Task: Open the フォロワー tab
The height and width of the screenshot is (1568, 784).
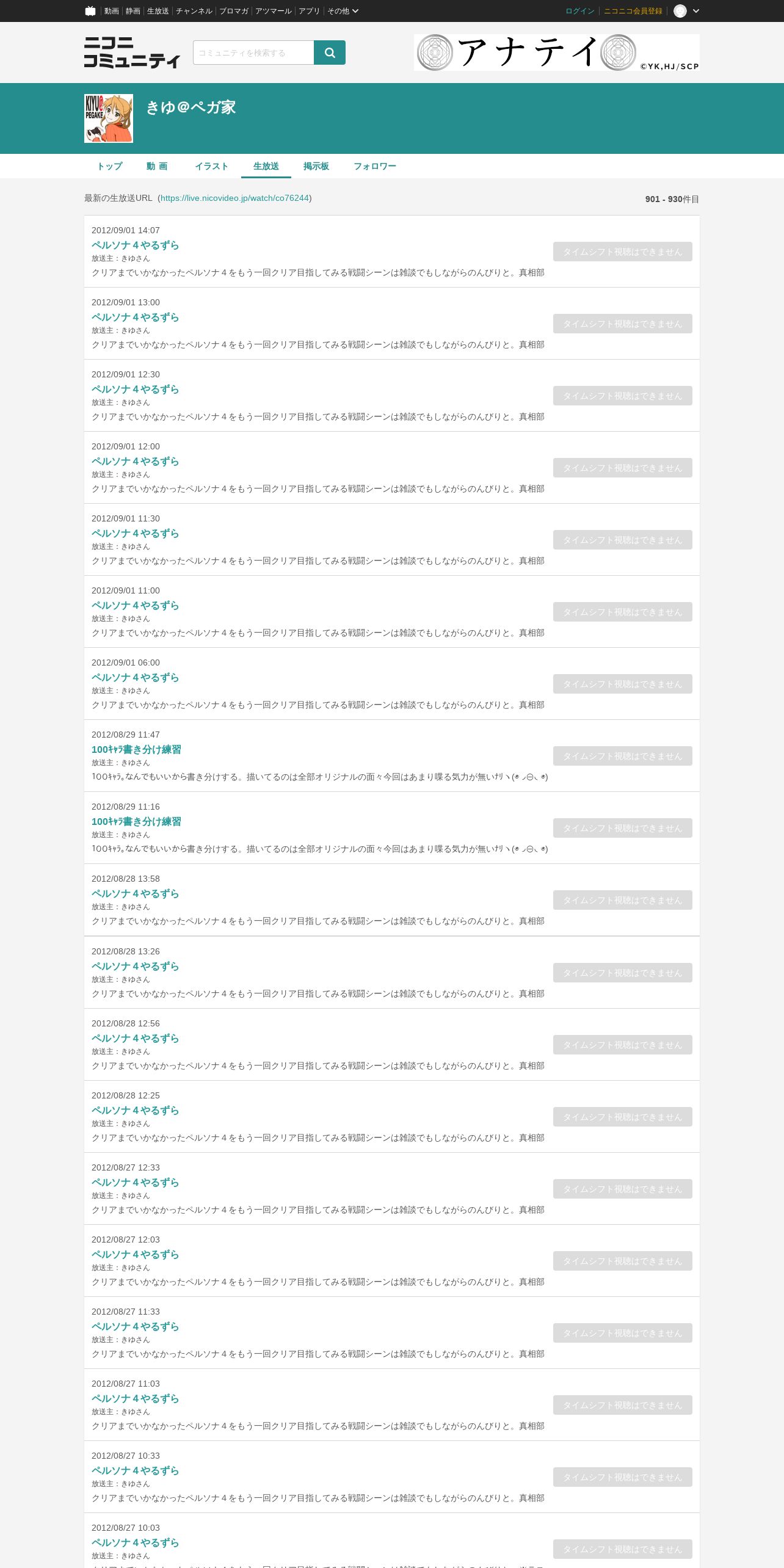Action: coord(374,166)
